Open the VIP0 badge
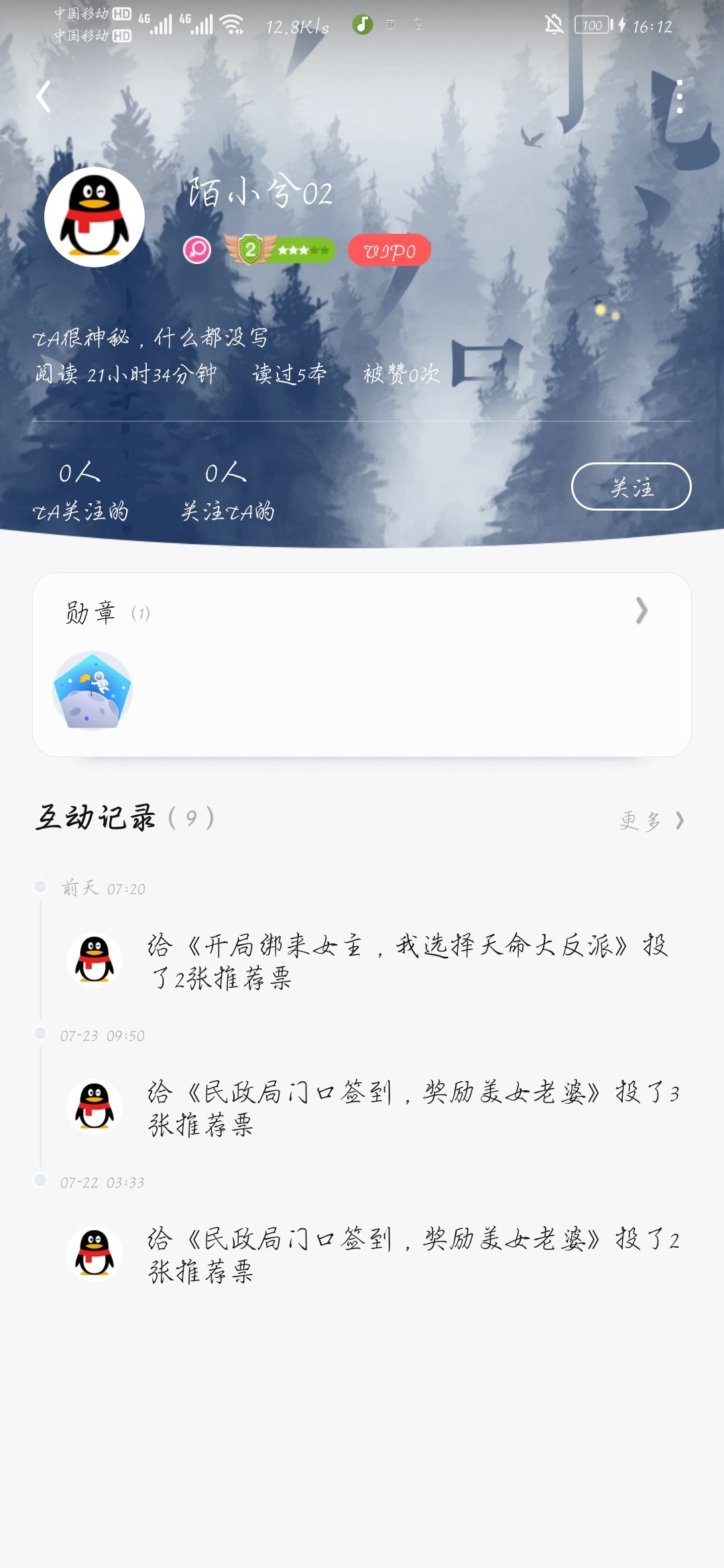 (389, 251)
